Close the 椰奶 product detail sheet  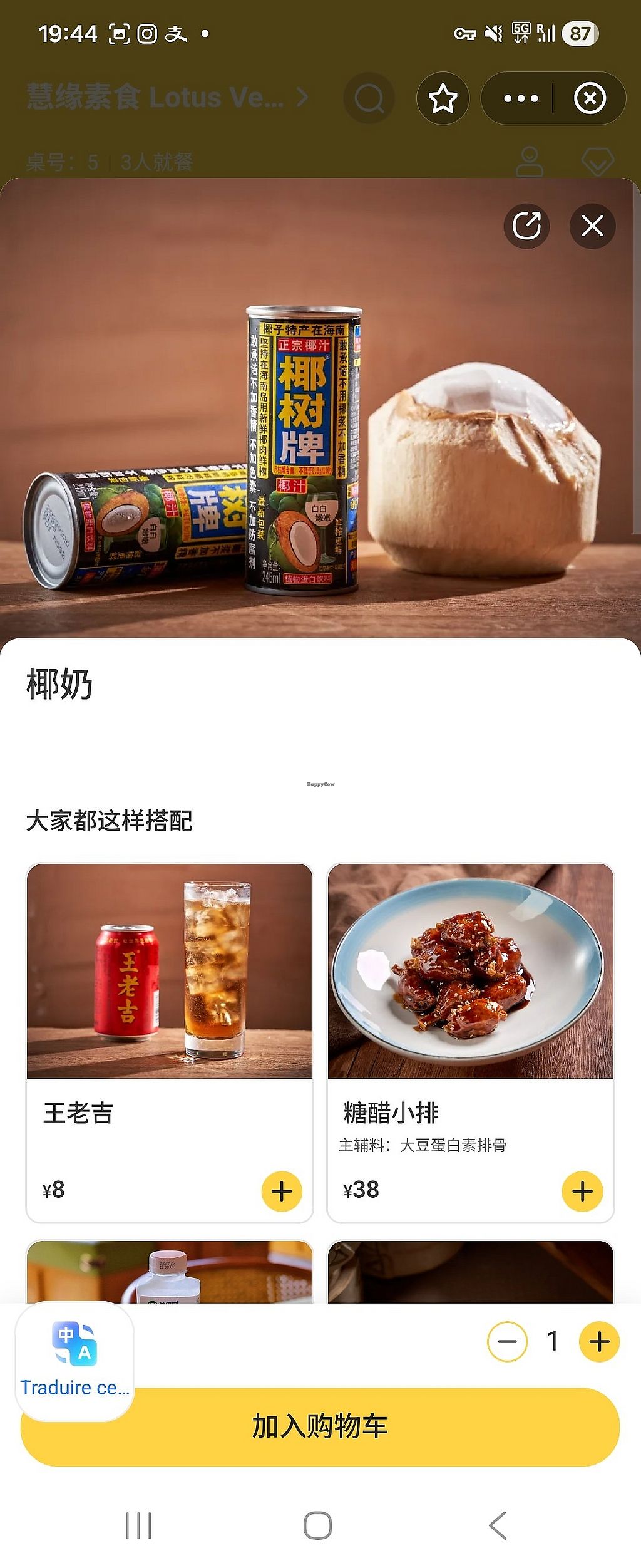[592, 226]
